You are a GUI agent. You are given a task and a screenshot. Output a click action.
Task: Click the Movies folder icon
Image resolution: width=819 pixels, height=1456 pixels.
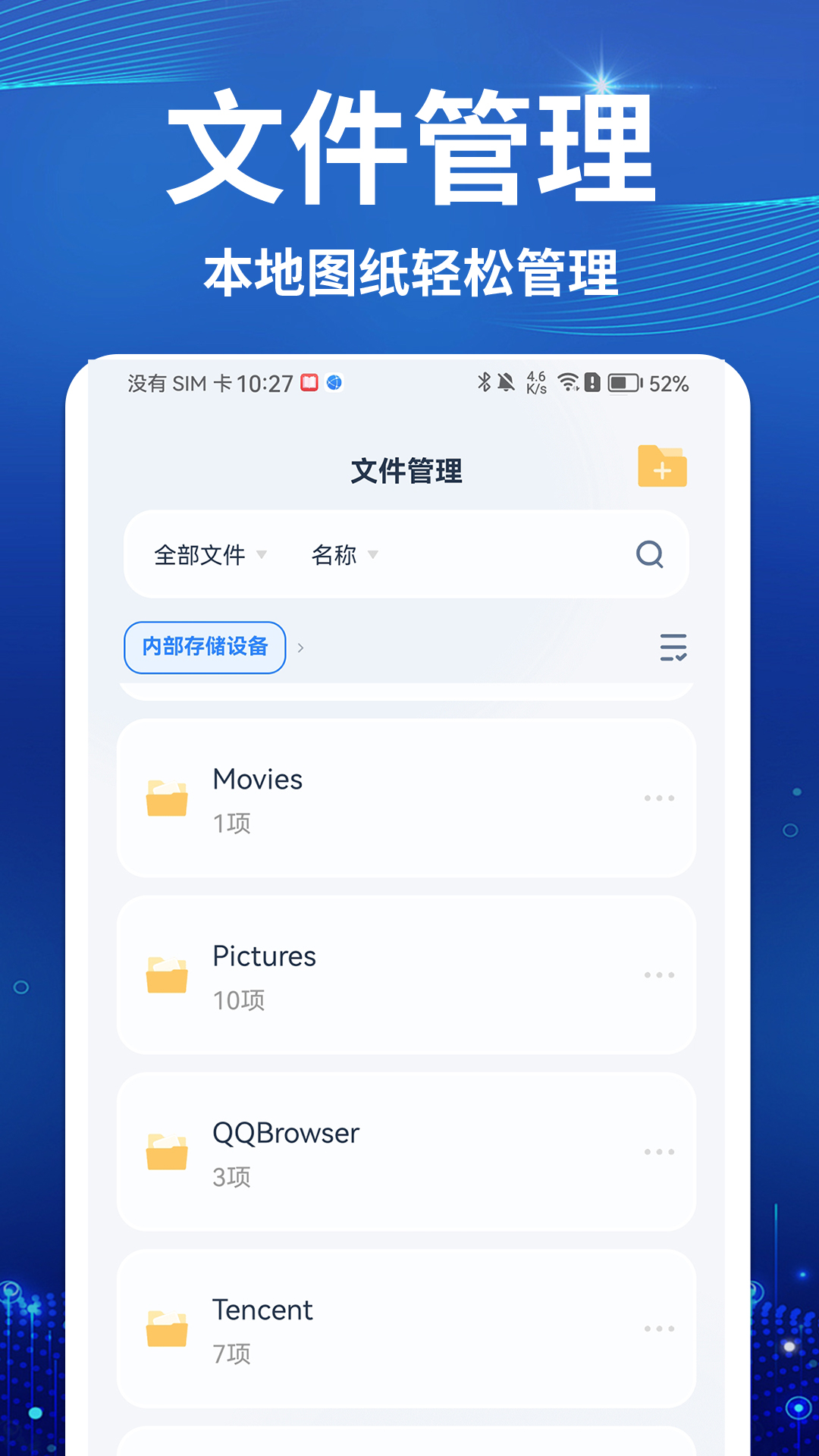[167, 799]
